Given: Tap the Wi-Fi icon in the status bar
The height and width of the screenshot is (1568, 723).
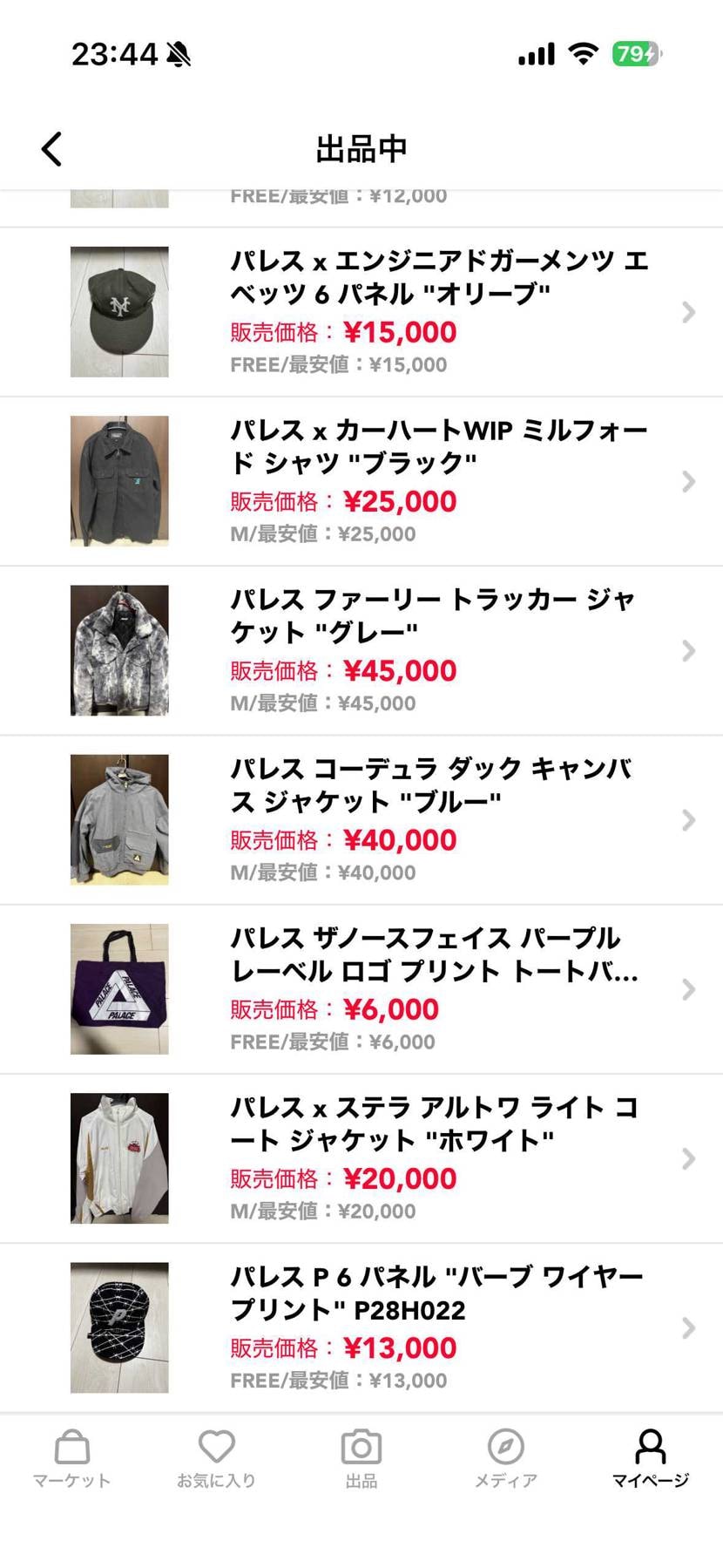Looking at the screenshot, I should point(584,52).
